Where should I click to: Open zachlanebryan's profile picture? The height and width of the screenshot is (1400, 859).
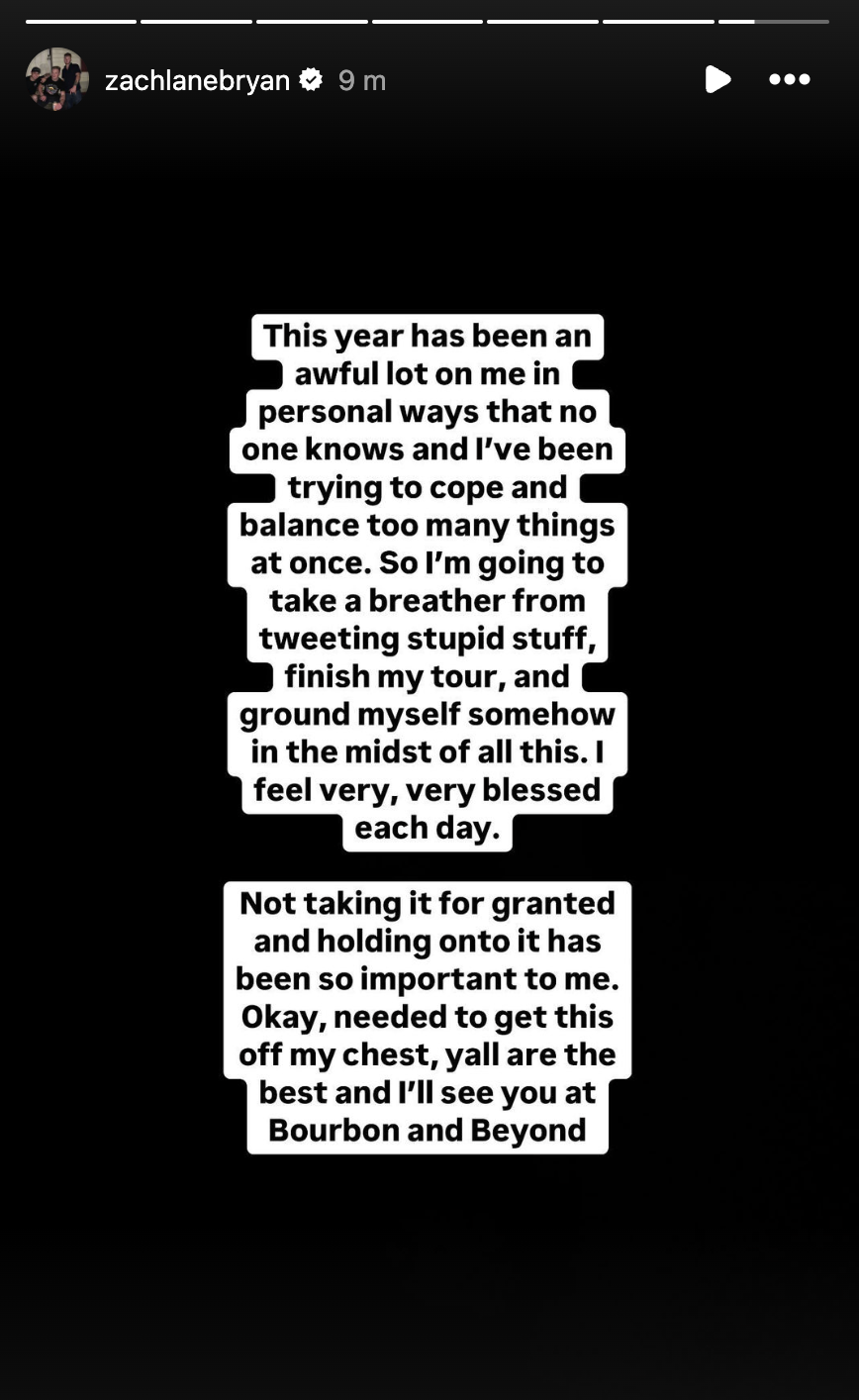coord(56,79)
